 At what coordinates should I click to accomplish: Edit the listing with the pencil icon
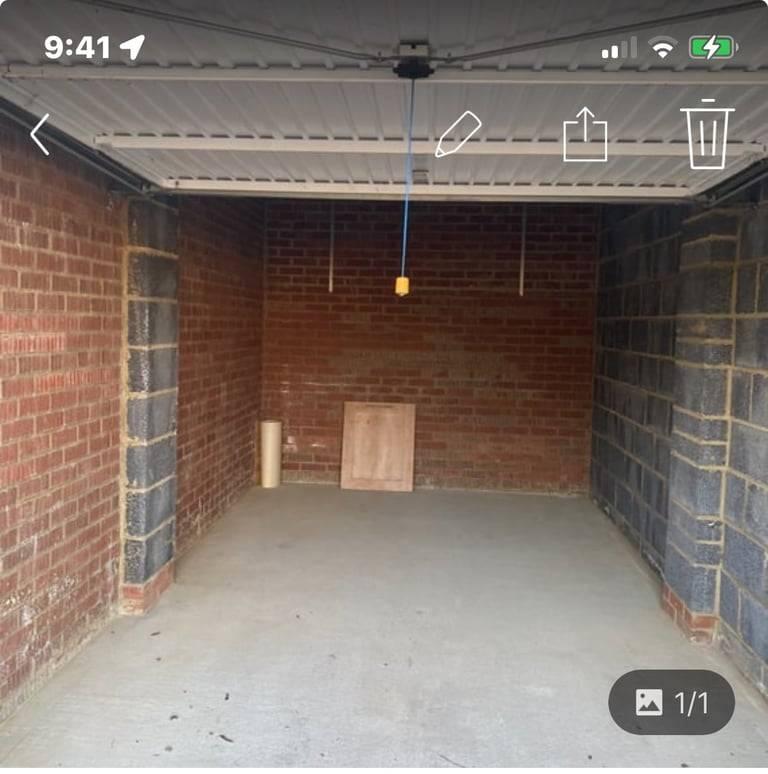tap(458, 134)
